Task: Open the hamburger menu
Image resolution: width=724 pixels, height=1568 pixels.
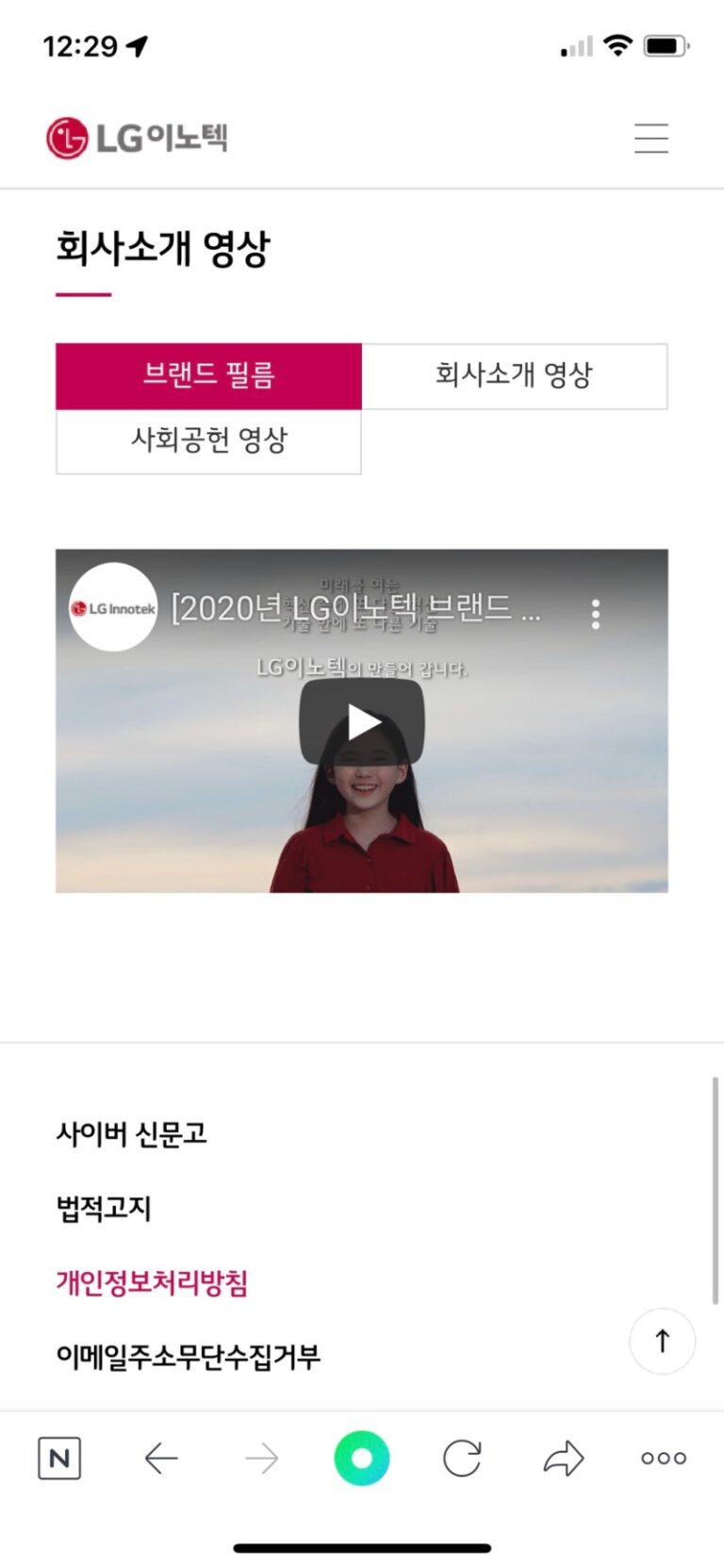Action: pos(650,139)
